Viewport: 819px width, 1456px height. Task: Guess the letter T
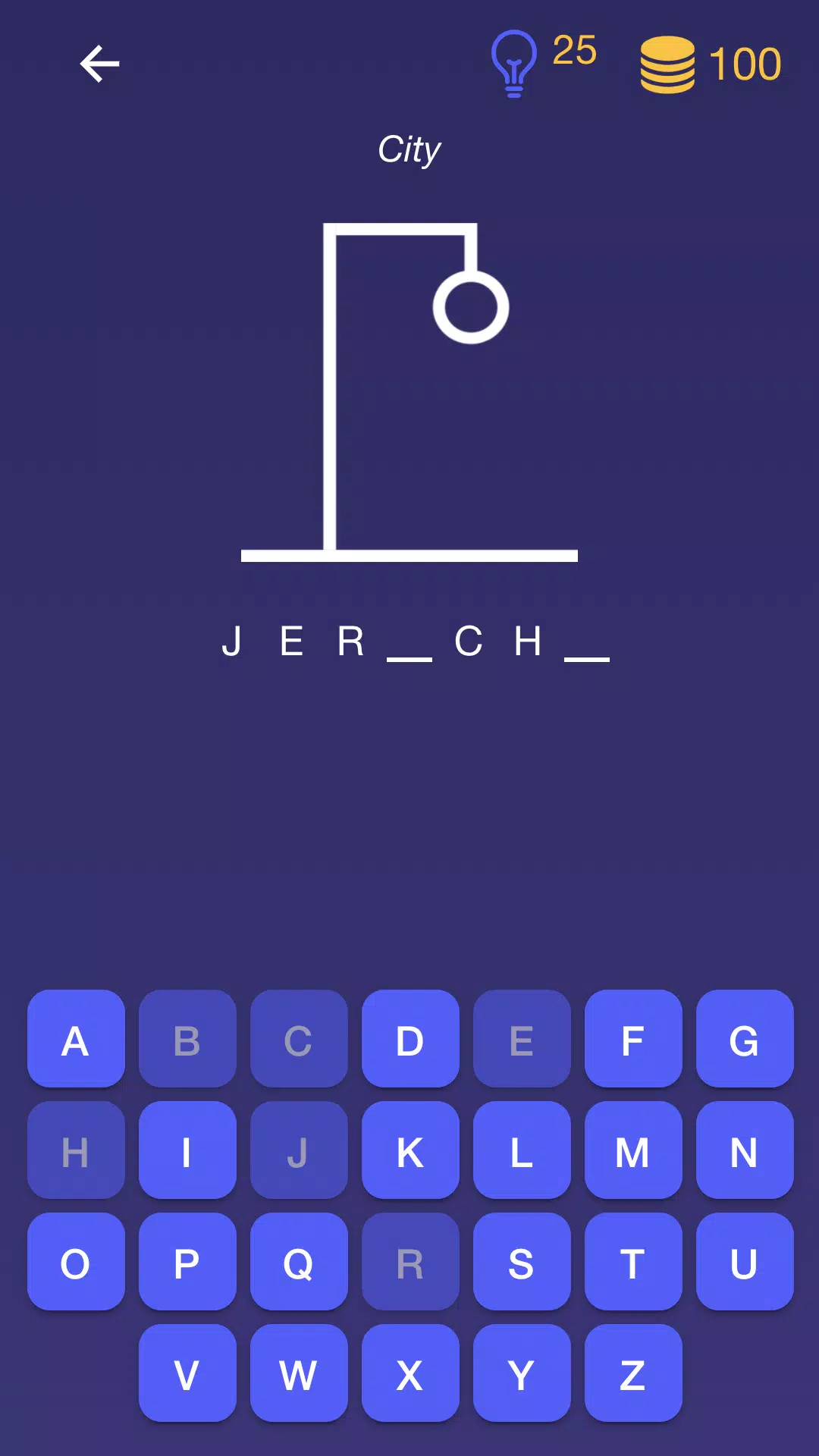[633, 1262]
